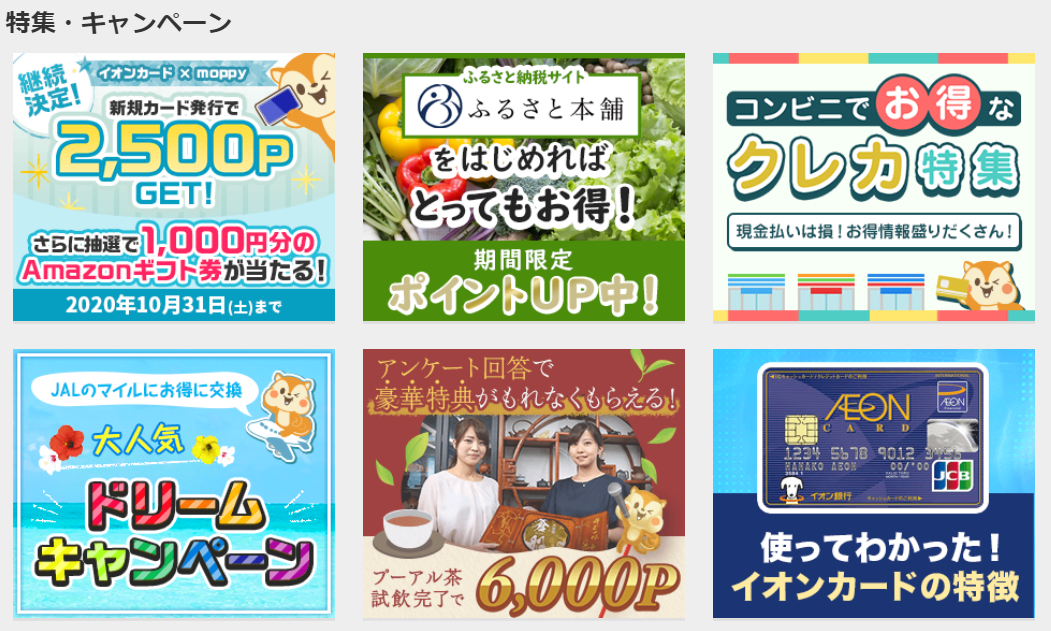Open the ふるさと本舗 point-up campaign banner
The image size is (1051, 631).
pyautogui.click(x=523, y=187)
